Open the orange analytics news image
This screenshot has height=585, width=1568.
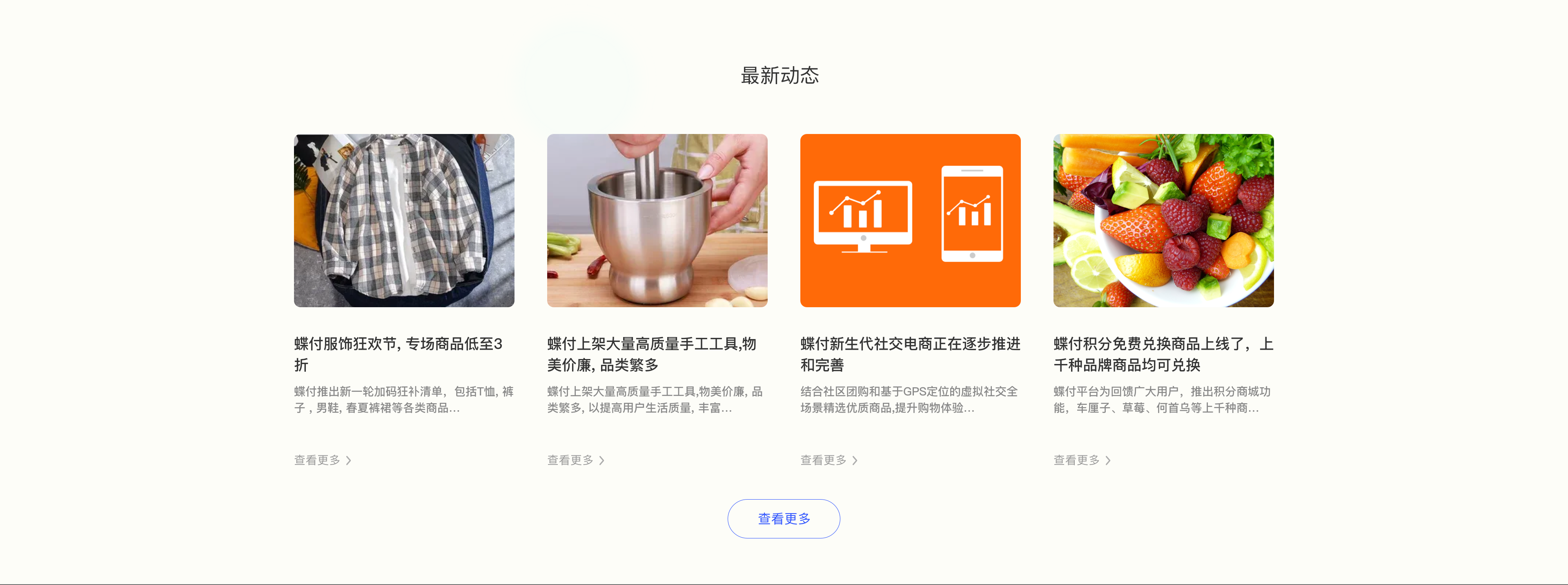(910, 220)
